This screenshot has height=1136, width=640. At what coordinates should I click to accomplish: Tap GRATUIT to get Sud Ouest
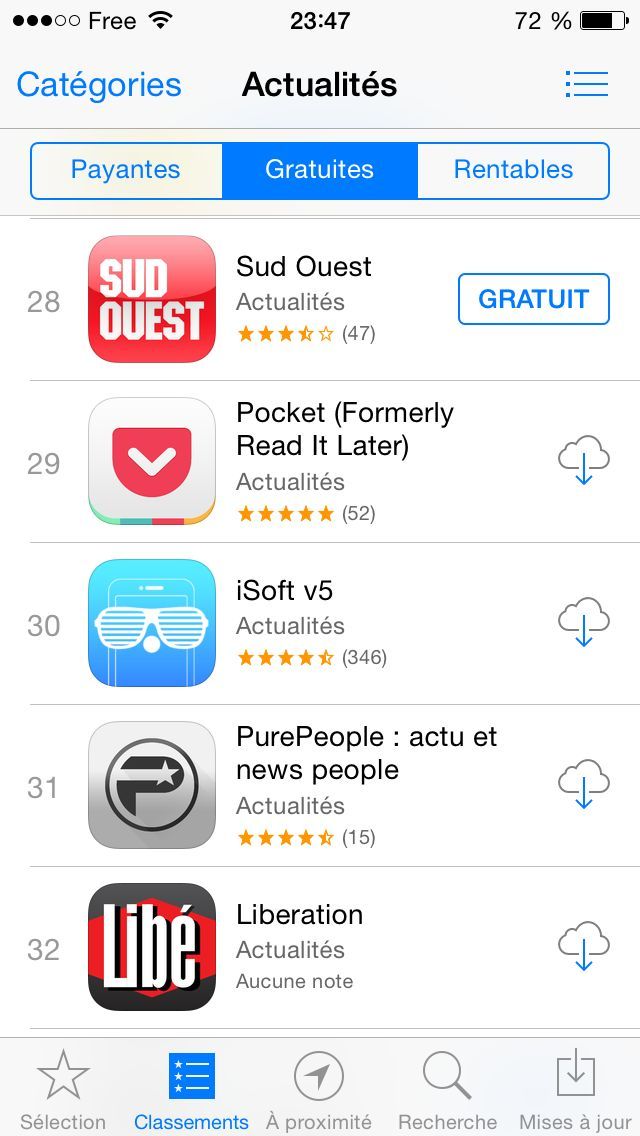(533, 299)
